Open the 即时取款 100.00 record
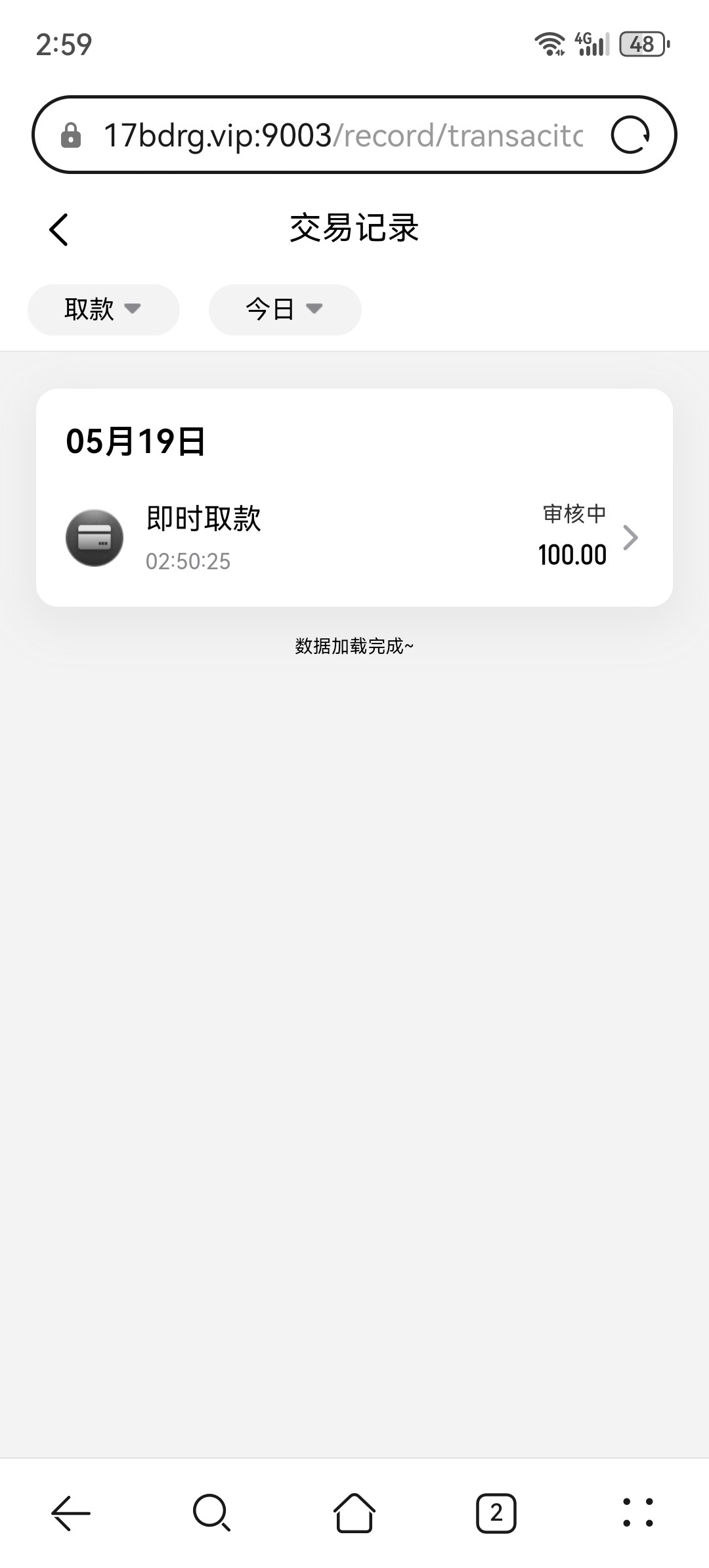709x1568 pixels. (x=354, y=537)
